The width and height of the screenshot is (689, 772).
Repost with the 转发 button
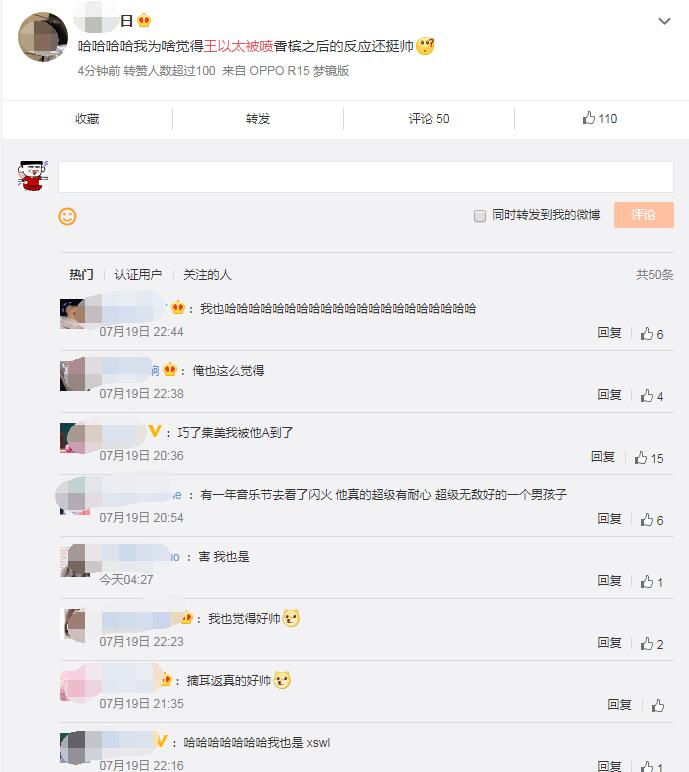[x=258, y=119]
